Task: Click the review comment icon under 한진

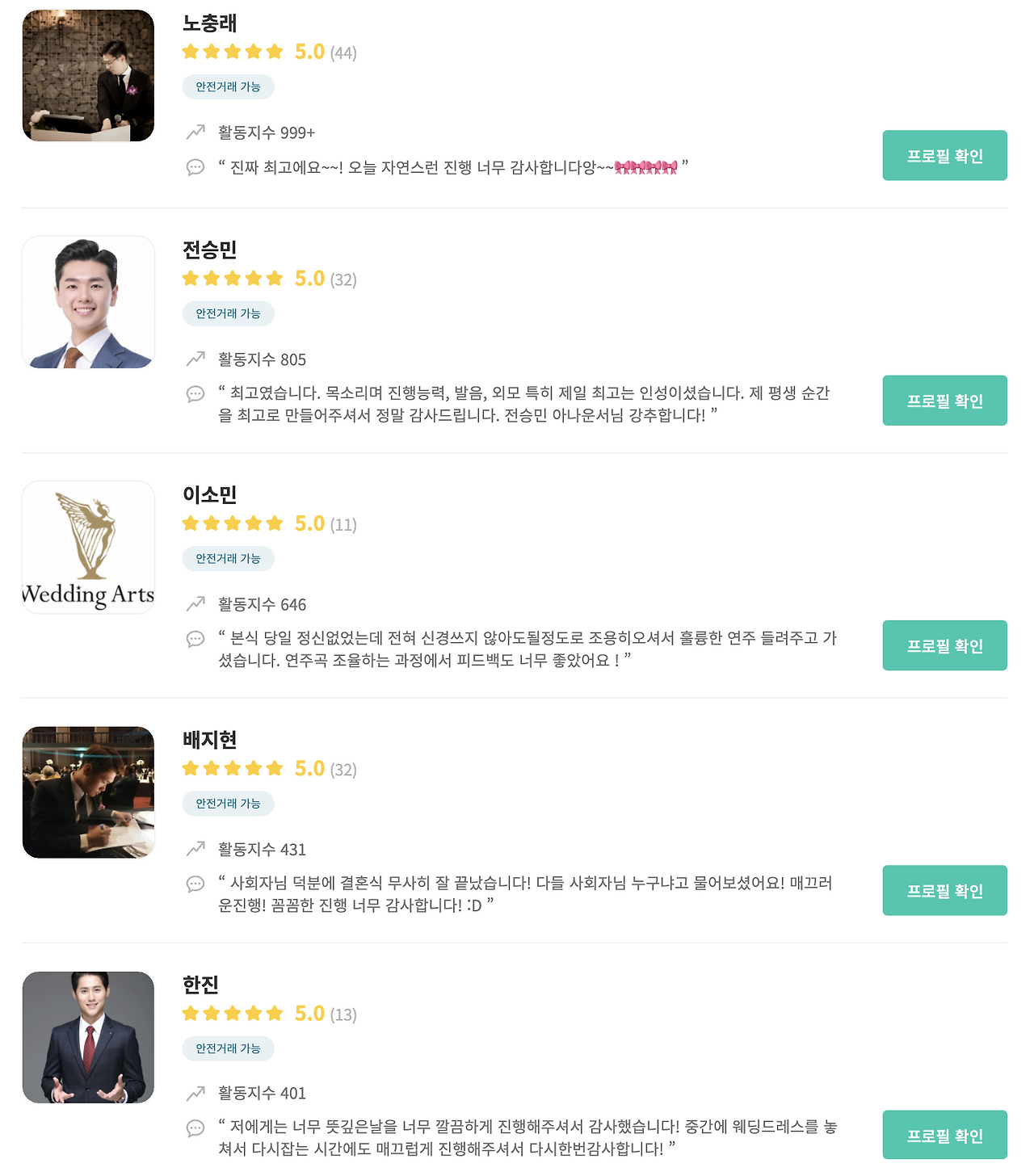Action: pyautogui.click(x=194, y=1127)
